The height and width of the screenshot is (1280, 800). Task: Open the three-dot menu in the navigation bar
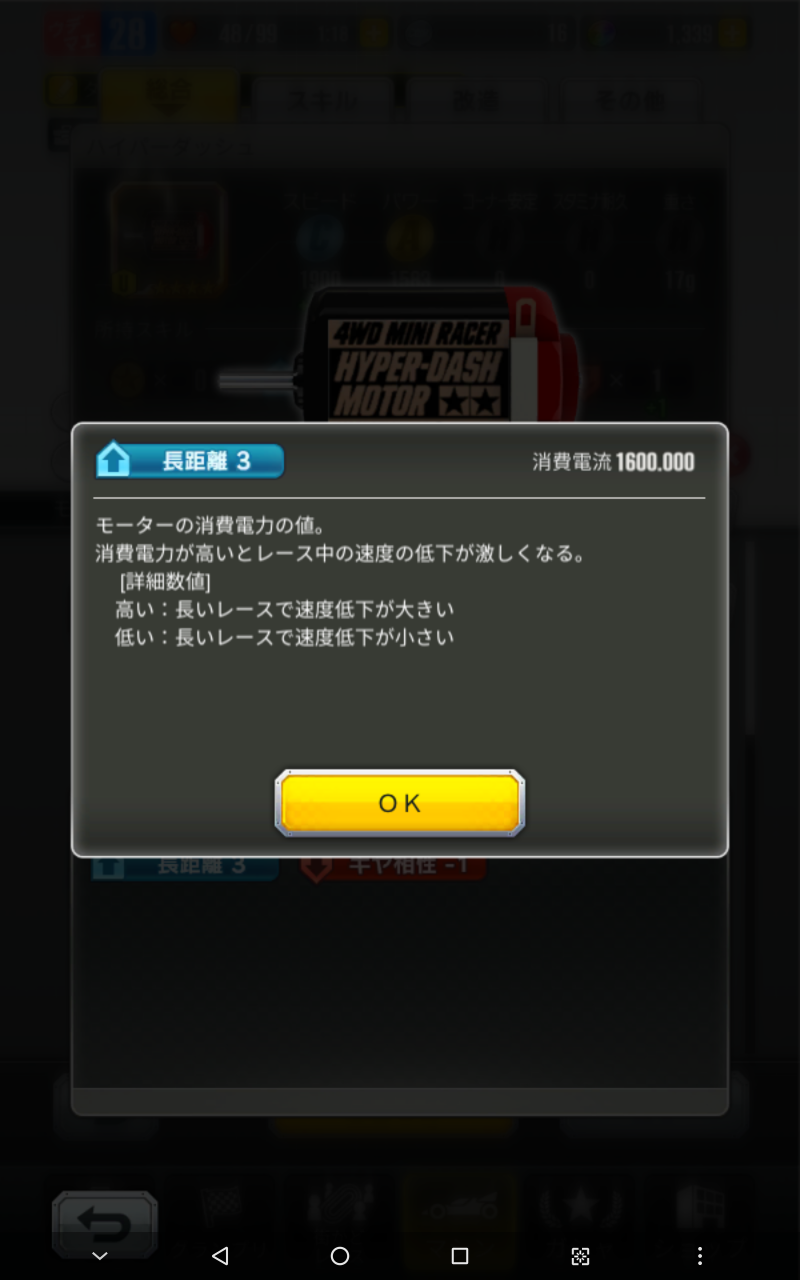point(700,1255)
